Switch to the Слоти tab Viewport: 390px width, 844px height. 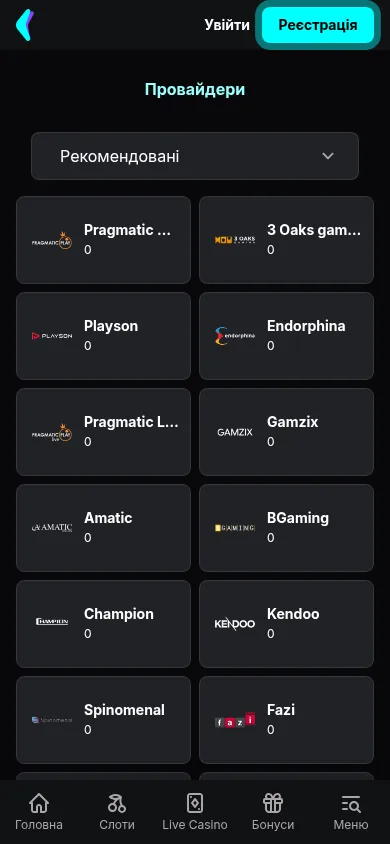117,812
